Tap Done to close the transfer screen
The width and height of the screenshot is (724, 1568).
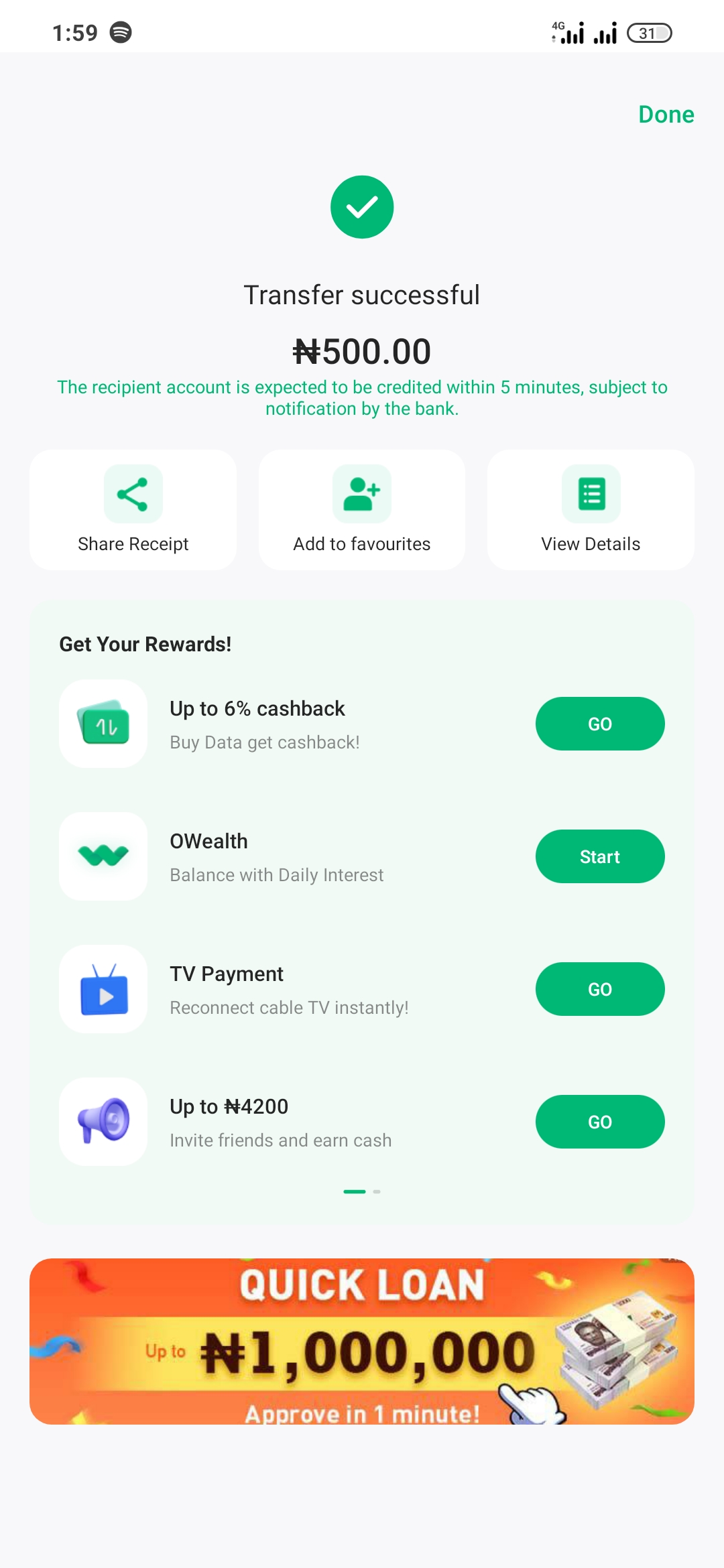(x=666, y=115)
